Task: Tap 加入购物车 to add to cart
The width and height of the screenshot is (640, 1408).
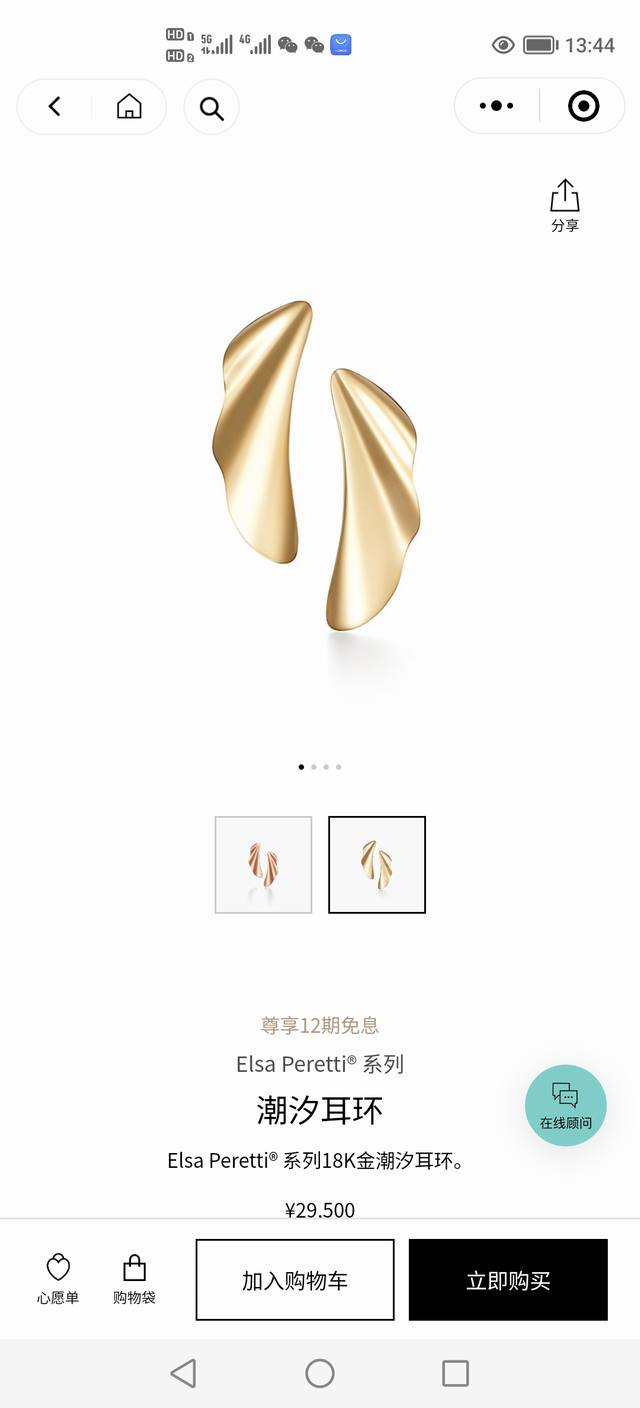Action: tap(295, 1280)
